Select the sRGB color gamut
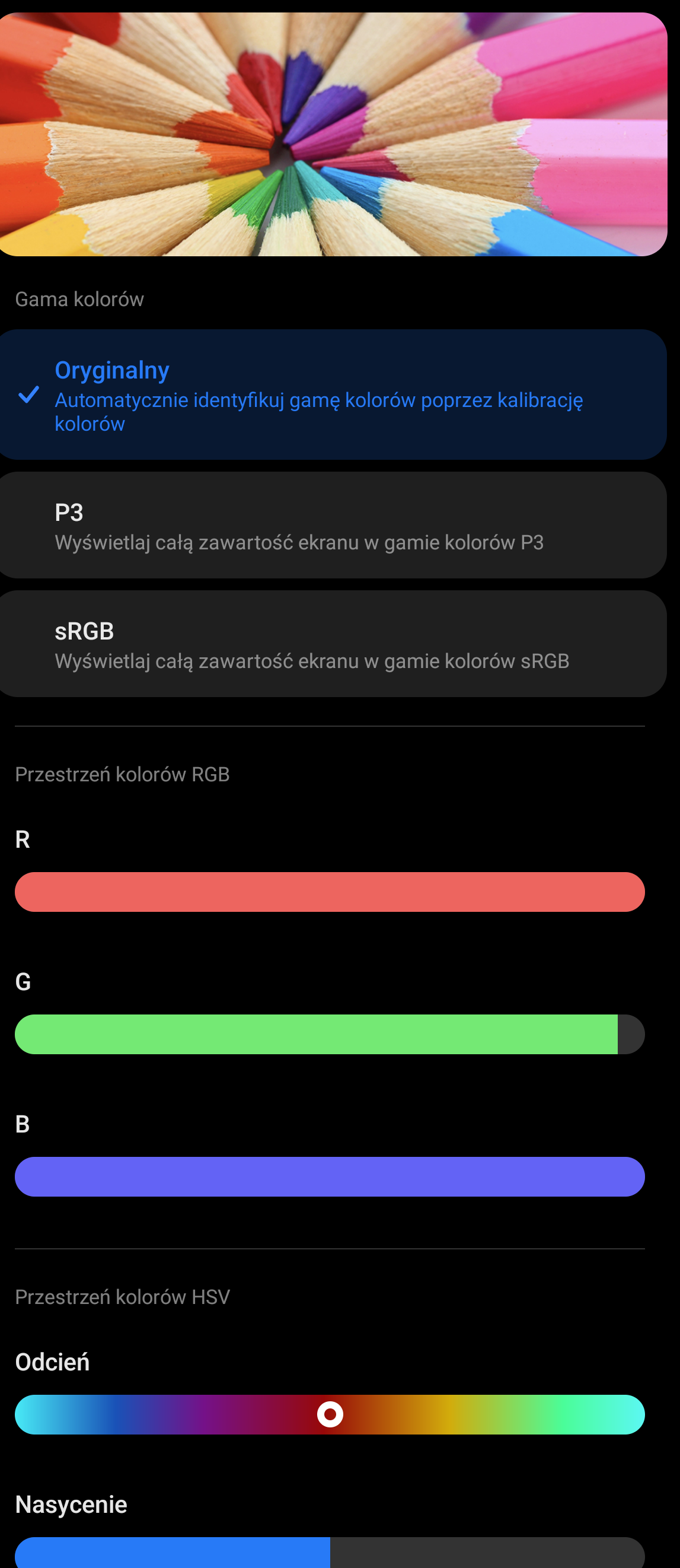Screen dimensions: 680x1568 [331, 644]
